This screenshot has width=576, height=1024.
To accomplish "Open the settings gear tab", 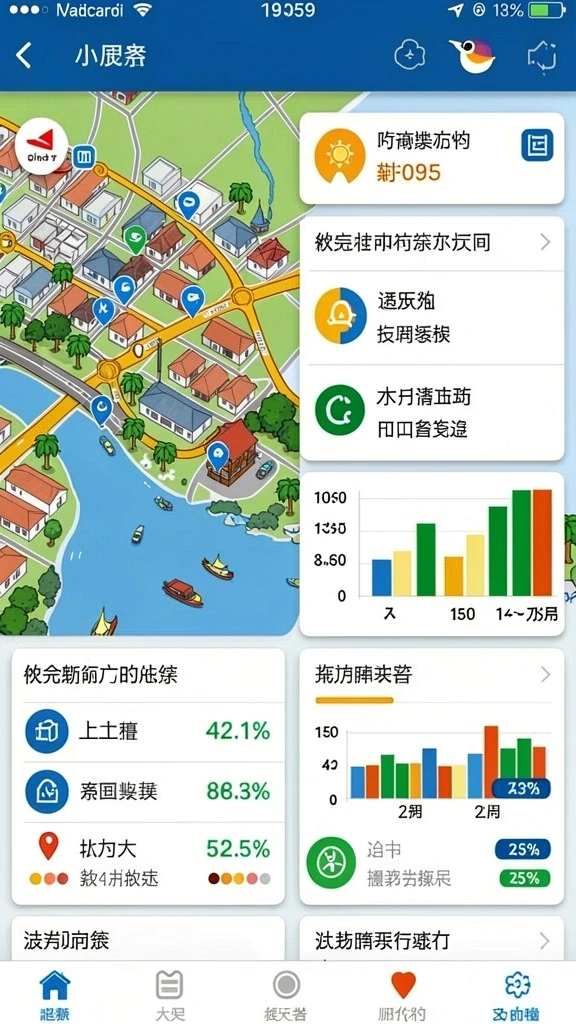I will click(517, 995).
